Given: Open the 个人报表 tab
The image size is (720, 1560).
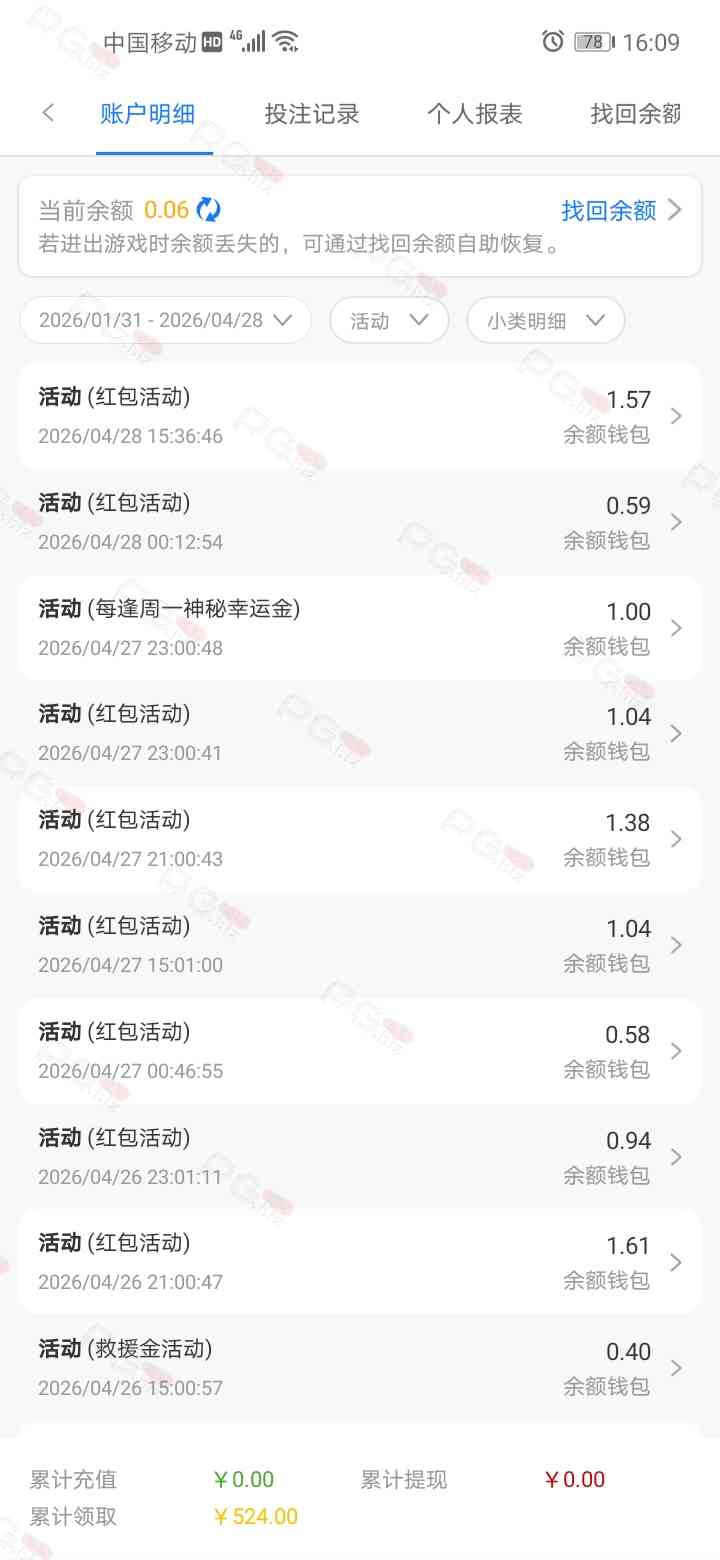Looking at the screenshot, I should click(x=474, y=114).
